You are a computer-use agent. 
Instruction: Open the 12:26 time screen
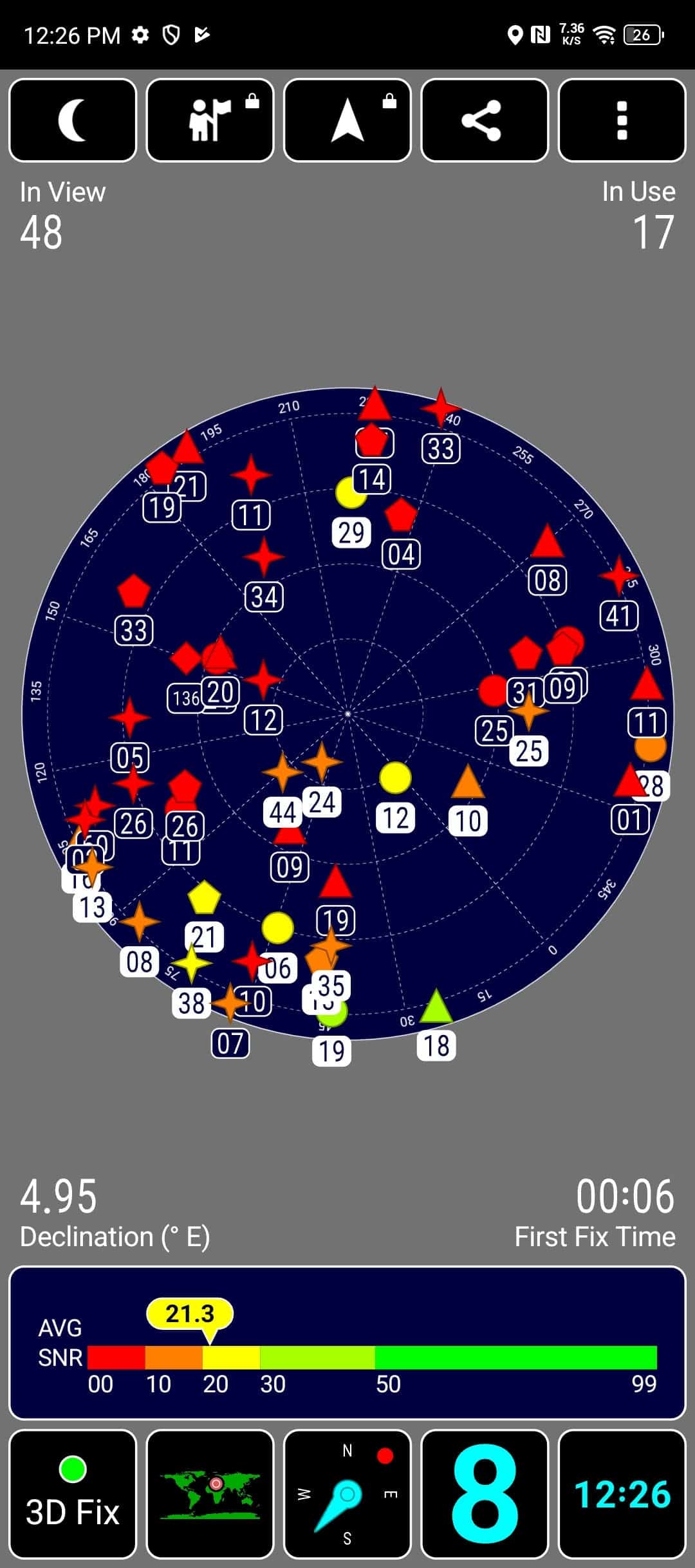coord(622,1494)
